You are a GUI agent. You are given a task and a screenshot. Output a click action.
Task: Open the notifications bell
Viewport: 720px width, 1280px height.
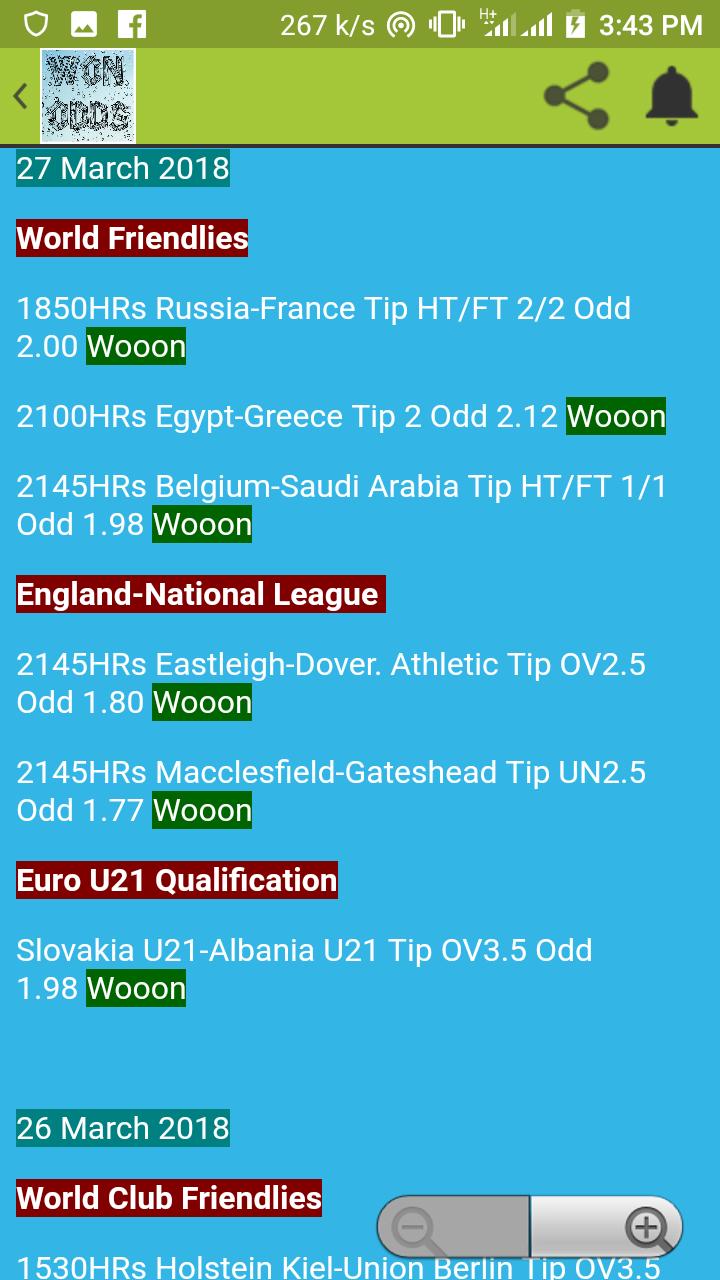[x=671, y=96]
